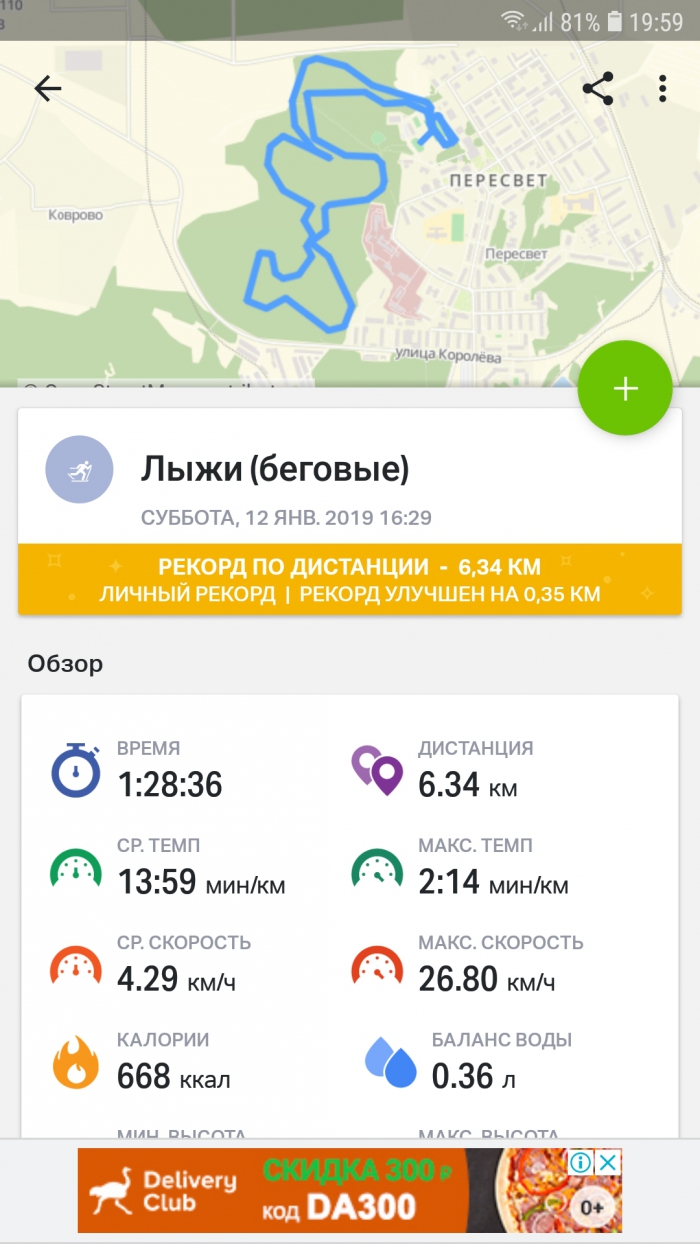Open the distance record yellow banner
Screen dimensions: 700x1244
pos(350,579)
